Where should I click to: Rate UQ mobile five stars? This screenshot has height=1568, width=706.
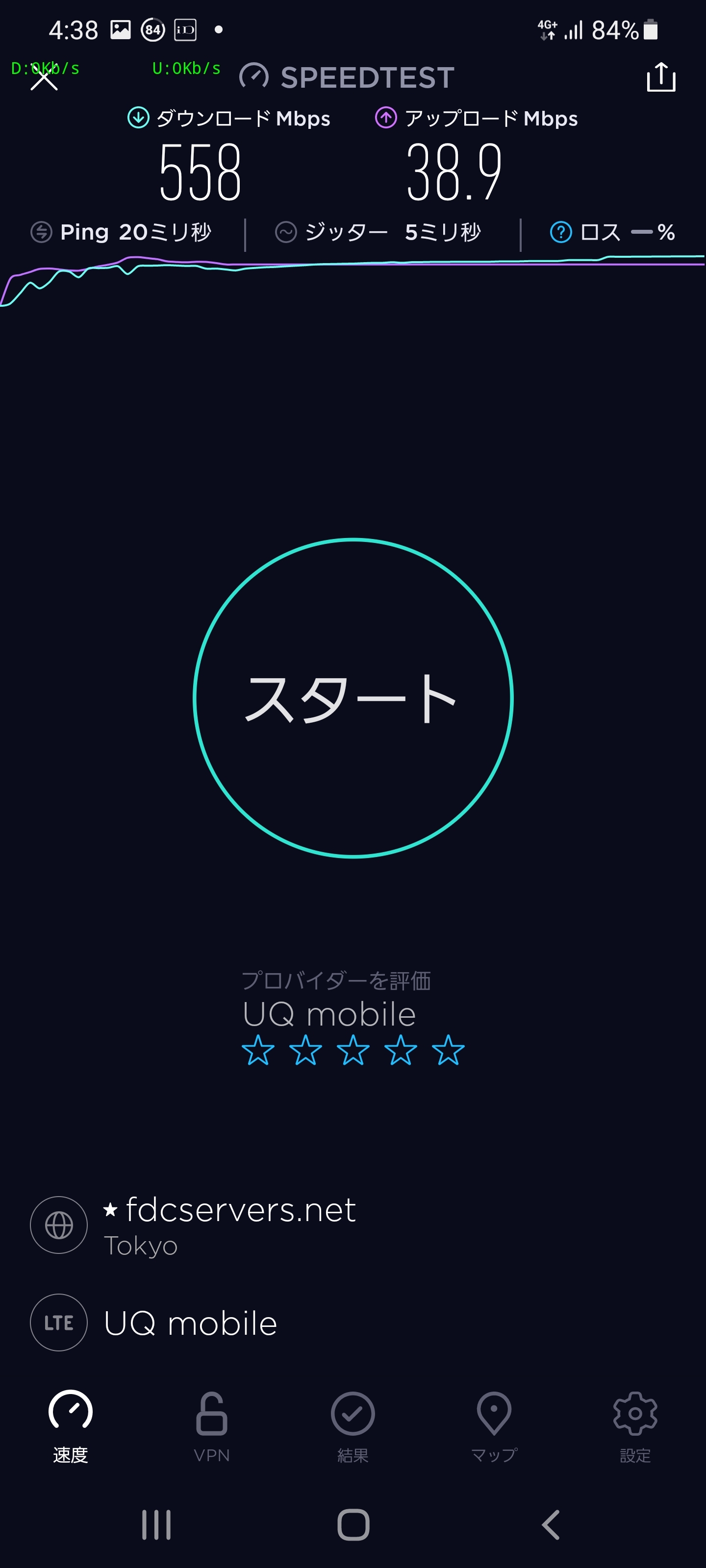(x=448, y=1050)
